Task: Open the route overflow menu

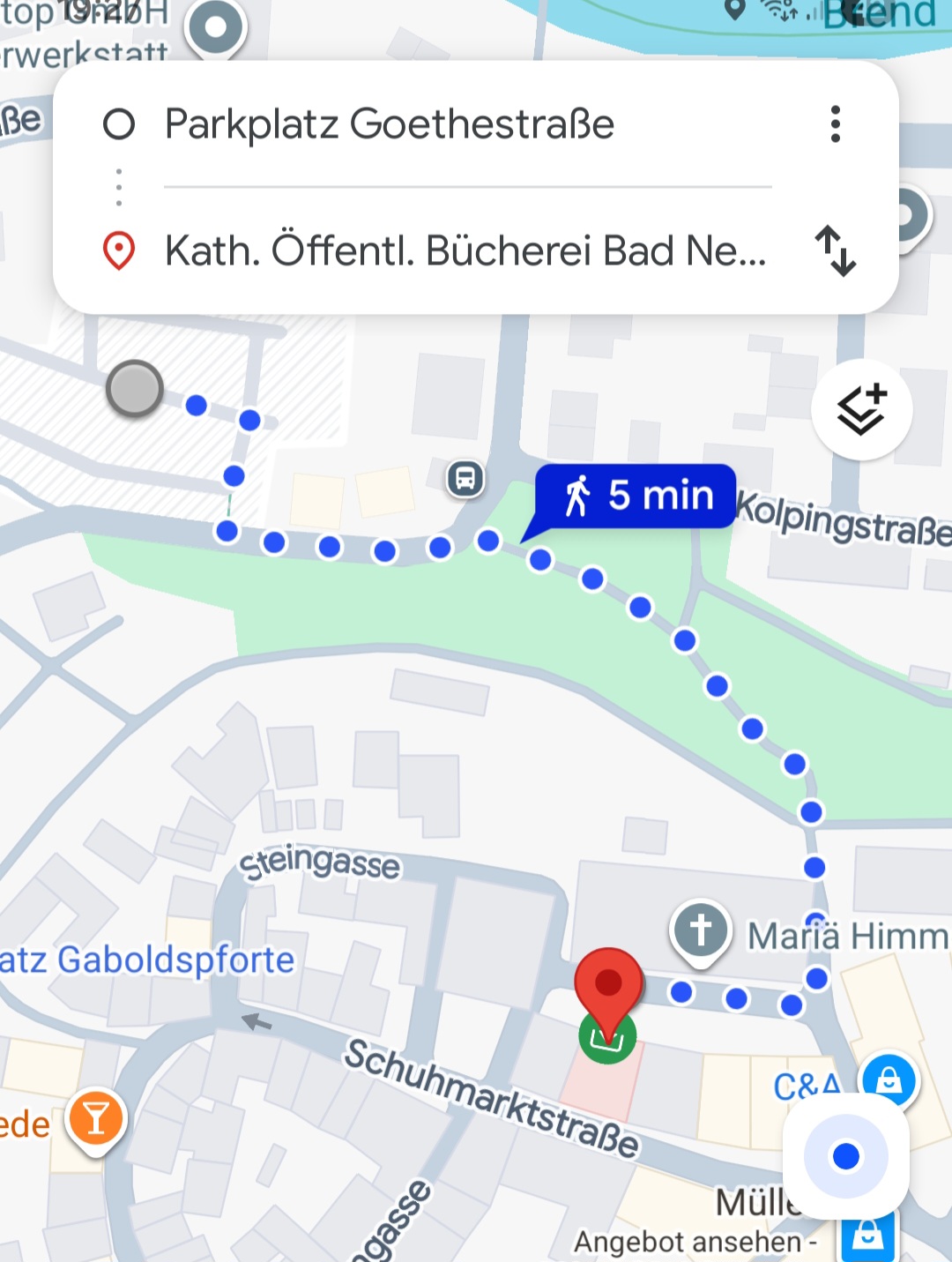Action: 835,124
